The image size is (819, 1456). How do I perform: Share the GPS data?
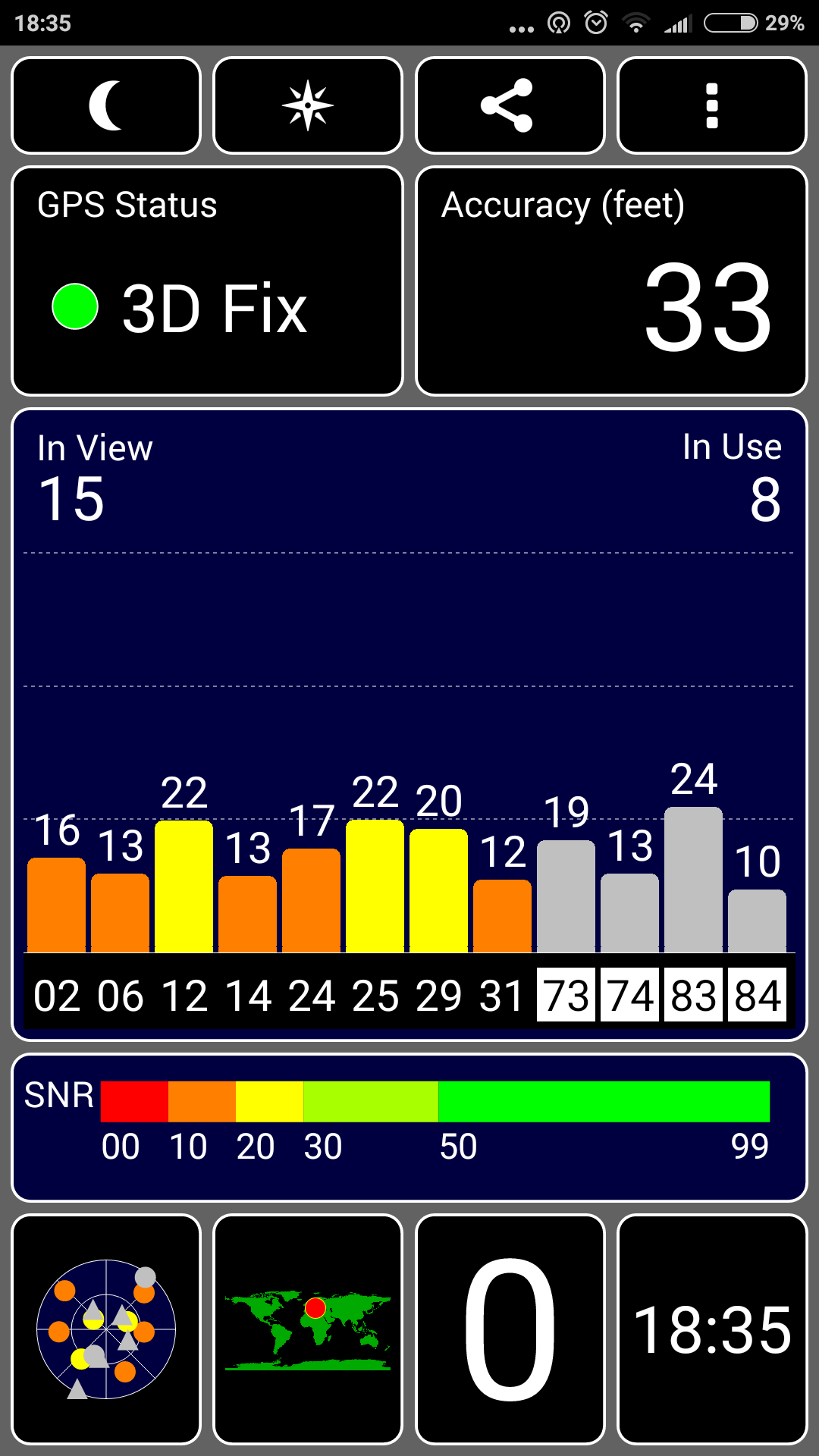click(510, 105)
